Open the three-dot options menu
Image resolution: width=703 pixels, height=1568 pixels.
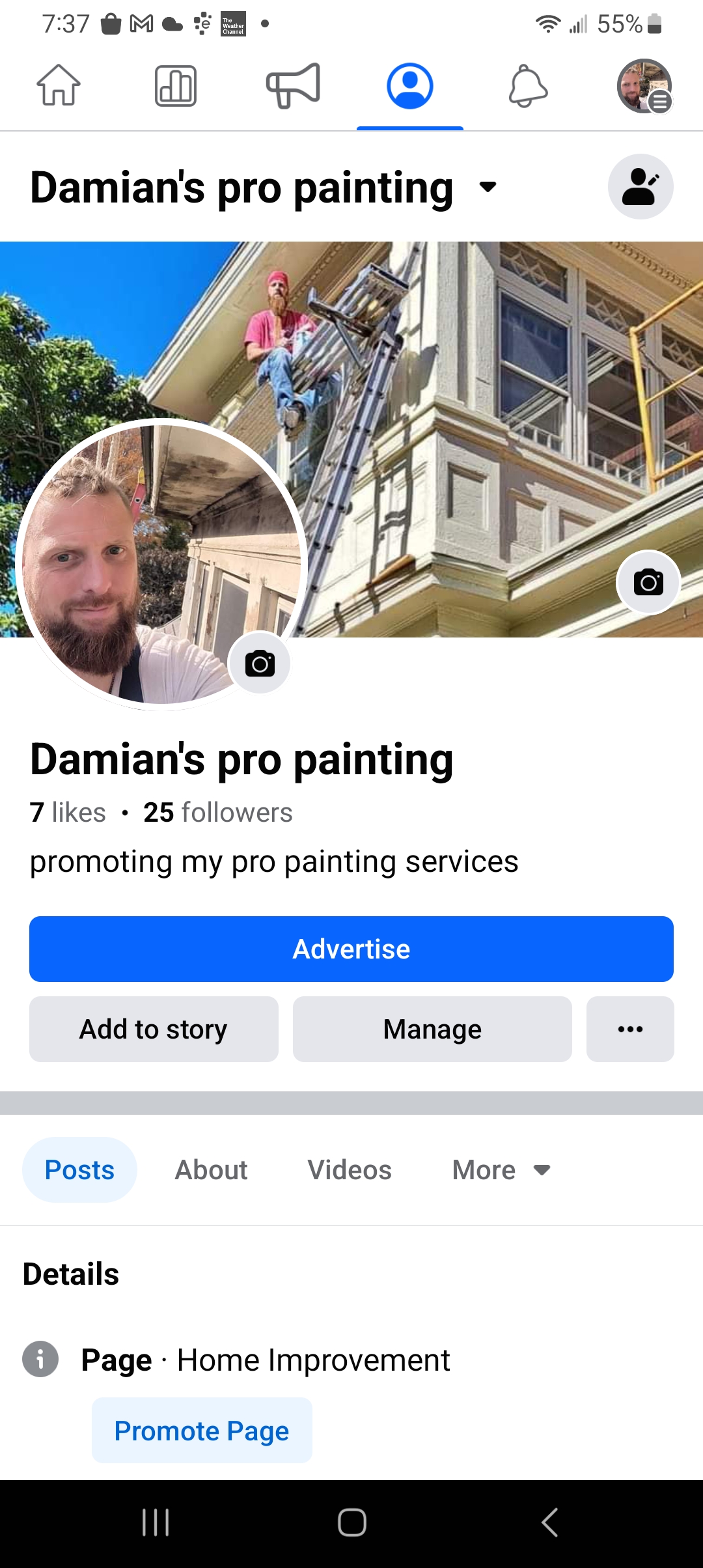[629, 1029]
